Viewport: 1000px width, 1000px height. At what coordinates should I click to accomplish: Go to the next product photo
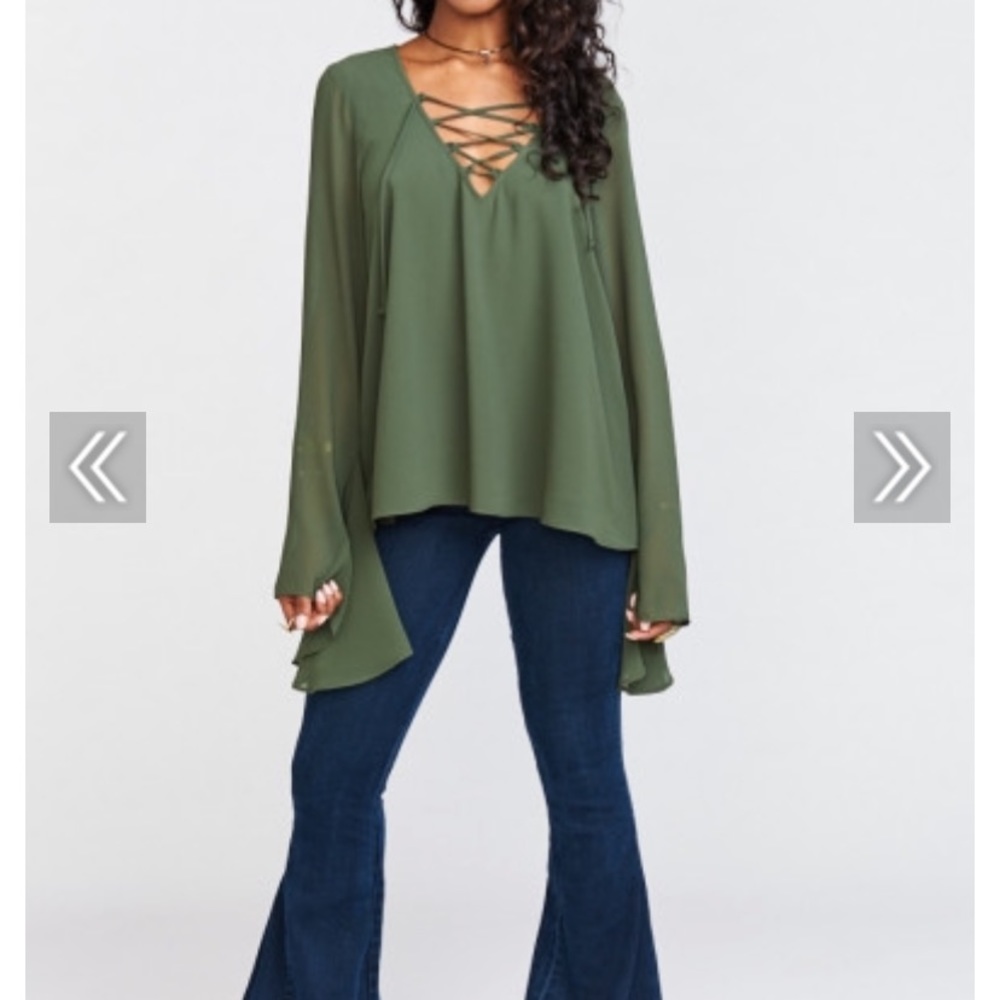coord(901,467)
